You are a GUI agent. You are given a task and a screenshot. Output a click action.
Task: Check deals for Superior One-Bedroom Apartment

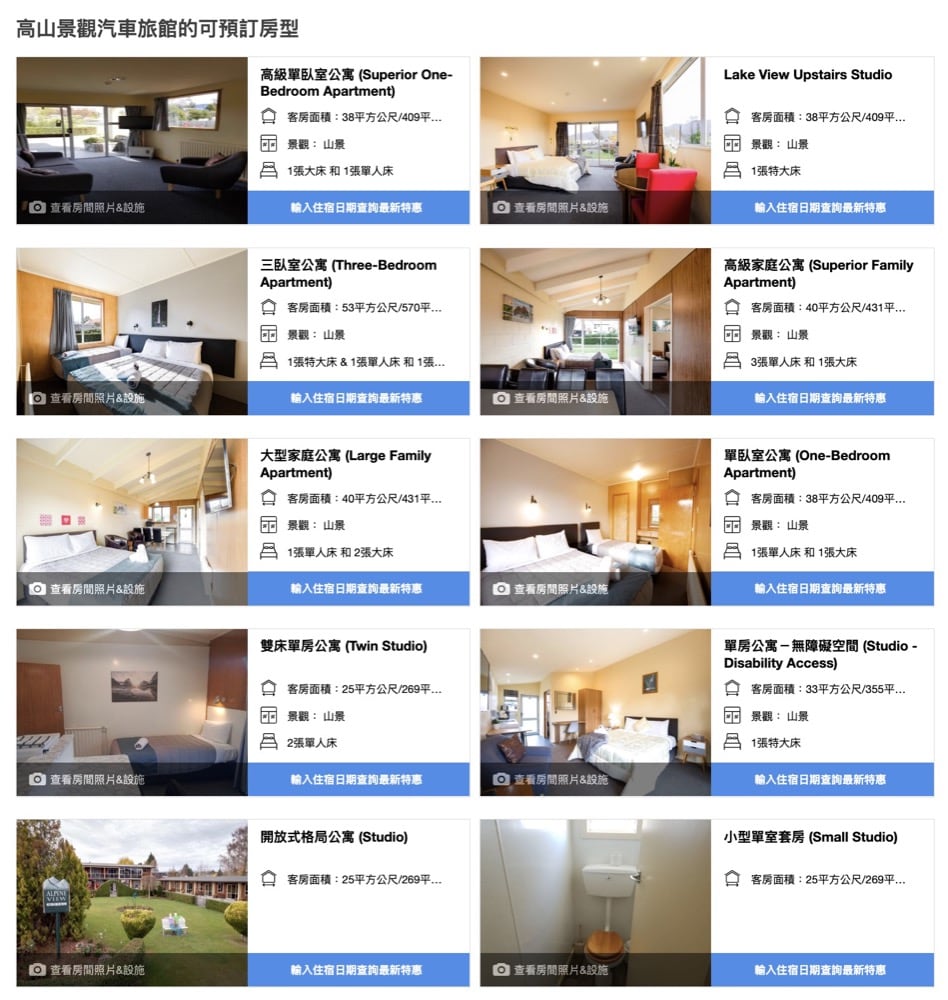357,208
